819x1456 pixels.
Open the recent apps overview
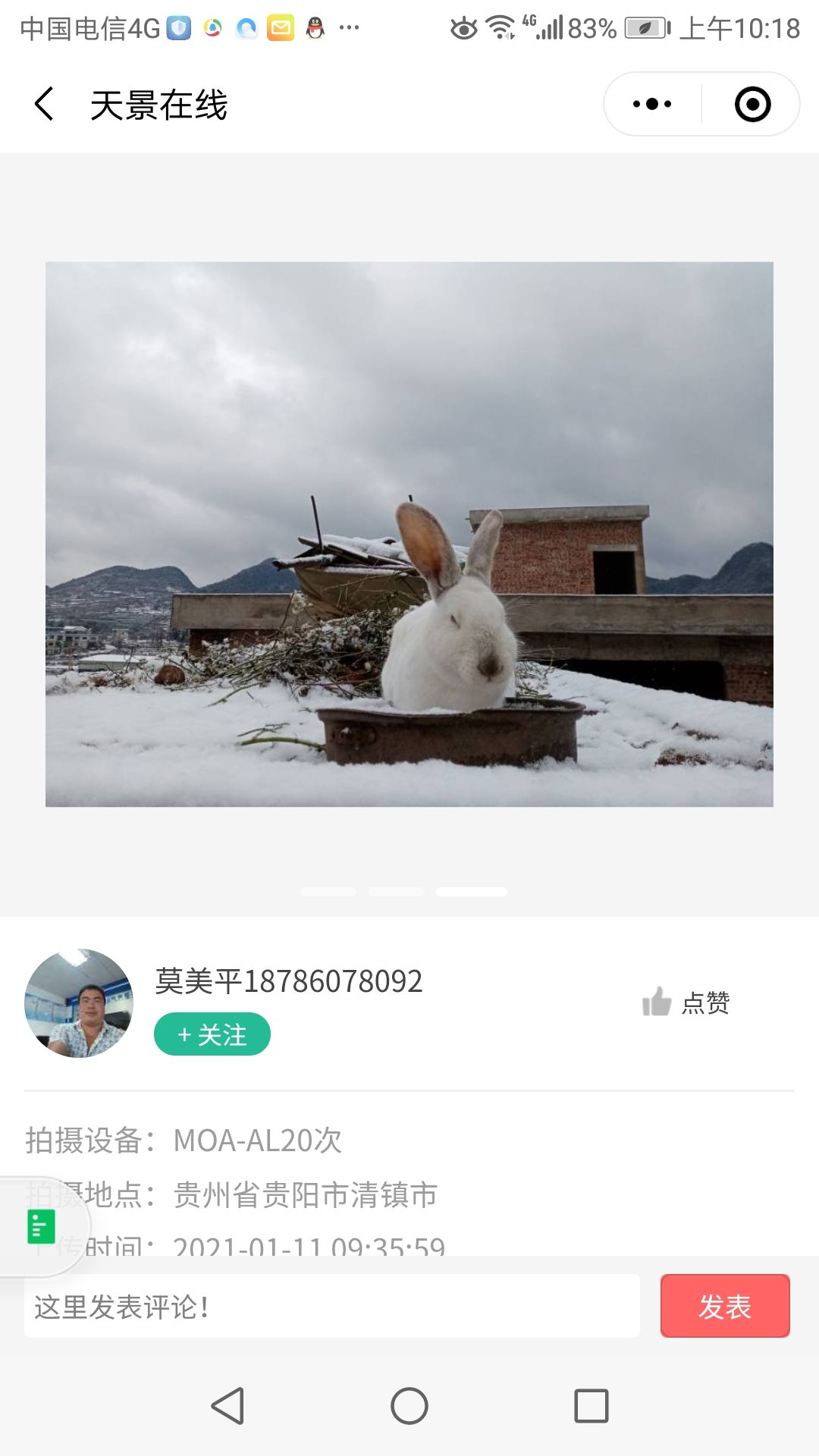coord(591,1406)
